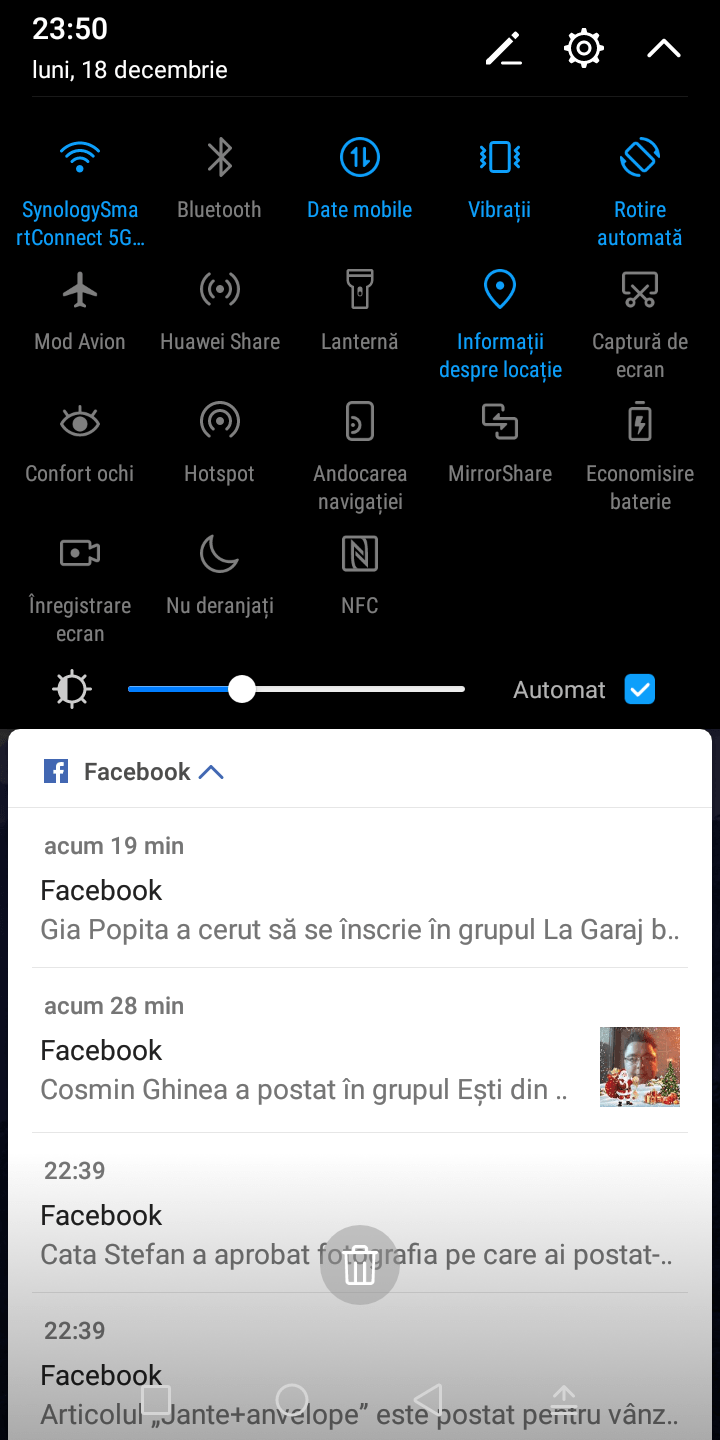Edit the quick settings tiles
Image resolution: width=720 pixels, height=1440 pixels.
tap(504, 49)
